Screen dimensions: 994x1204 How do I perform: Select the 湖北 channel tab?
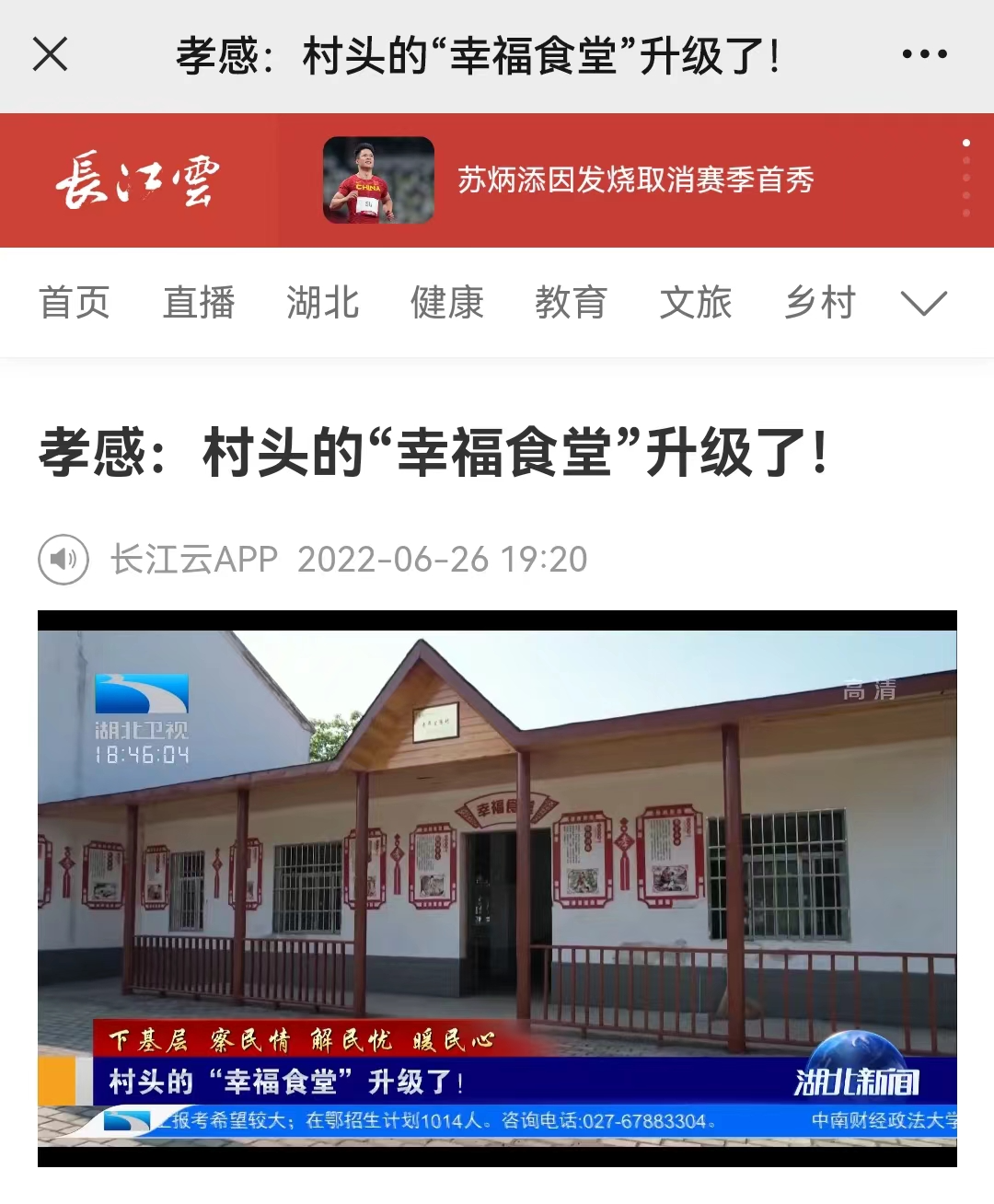point(323,302)
